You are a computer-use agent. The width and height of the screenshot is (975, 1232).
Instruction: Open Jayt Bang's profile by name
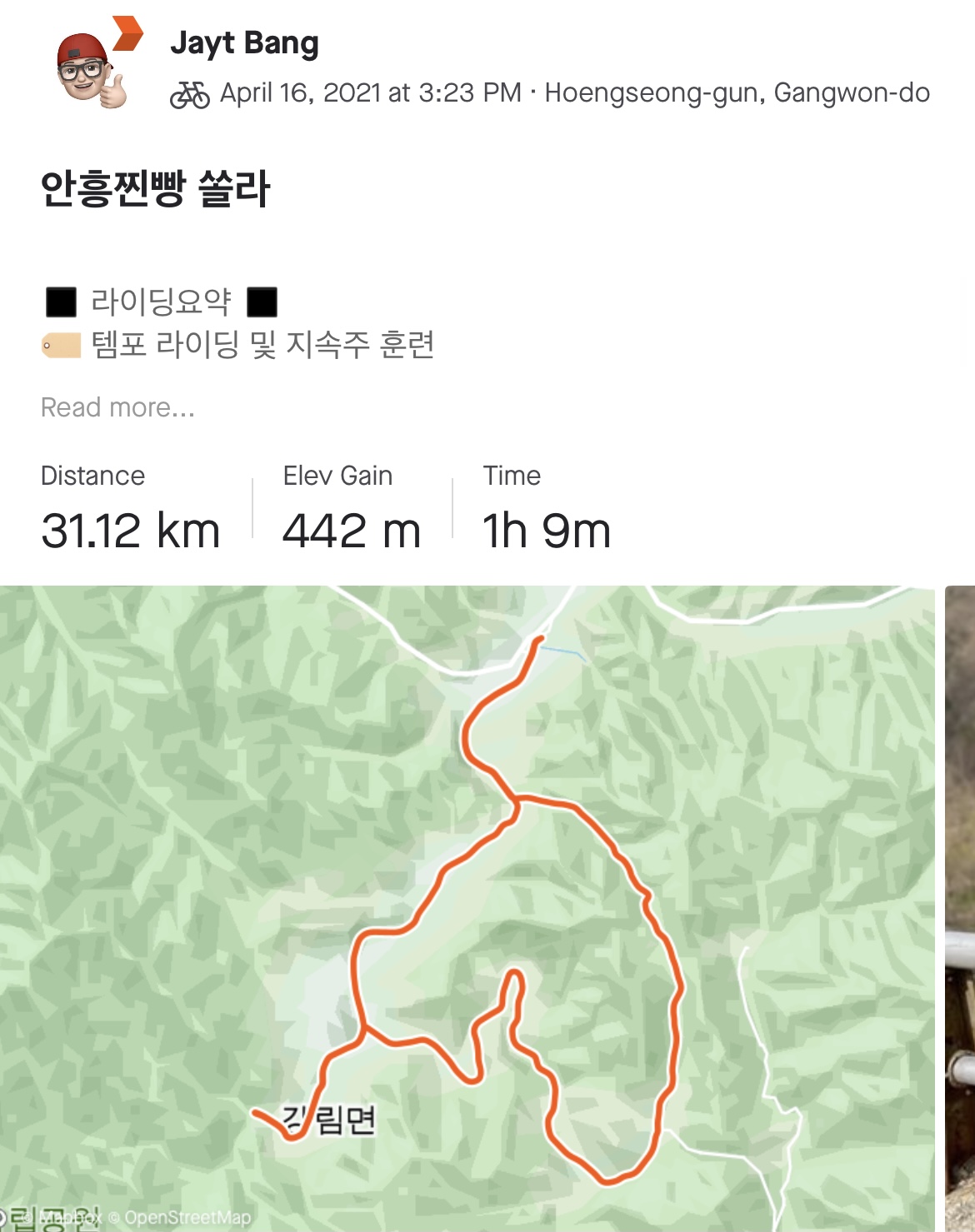click(x=244, y=43)
